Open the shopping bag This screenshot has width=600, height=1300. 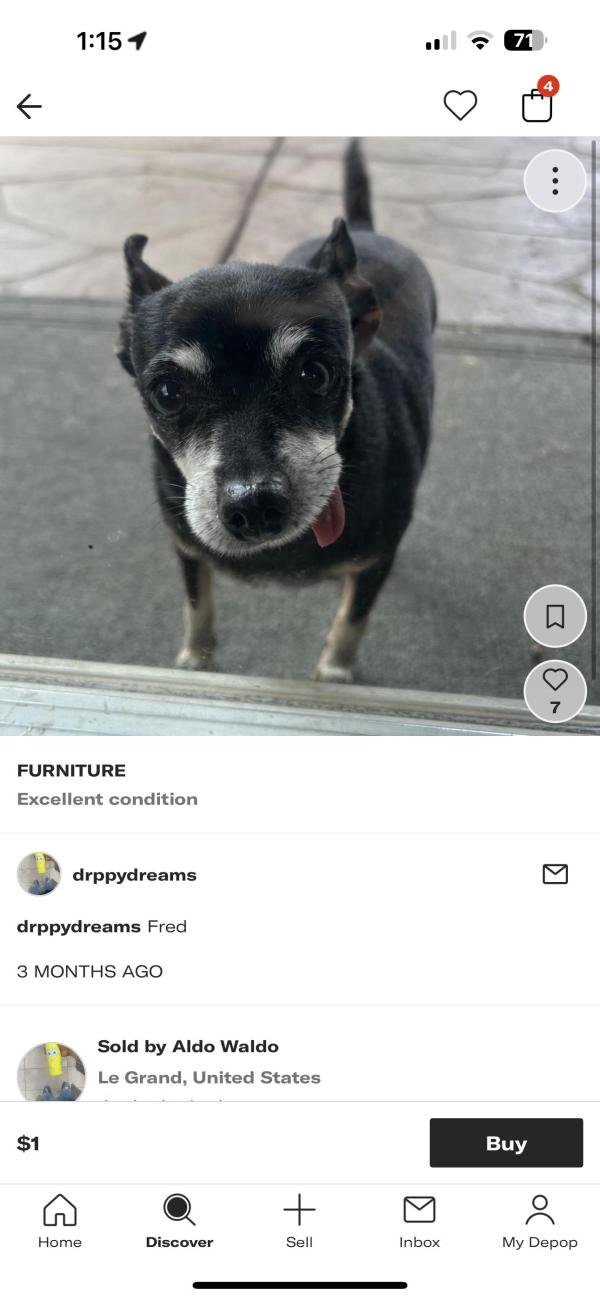(x=537, y=104)
